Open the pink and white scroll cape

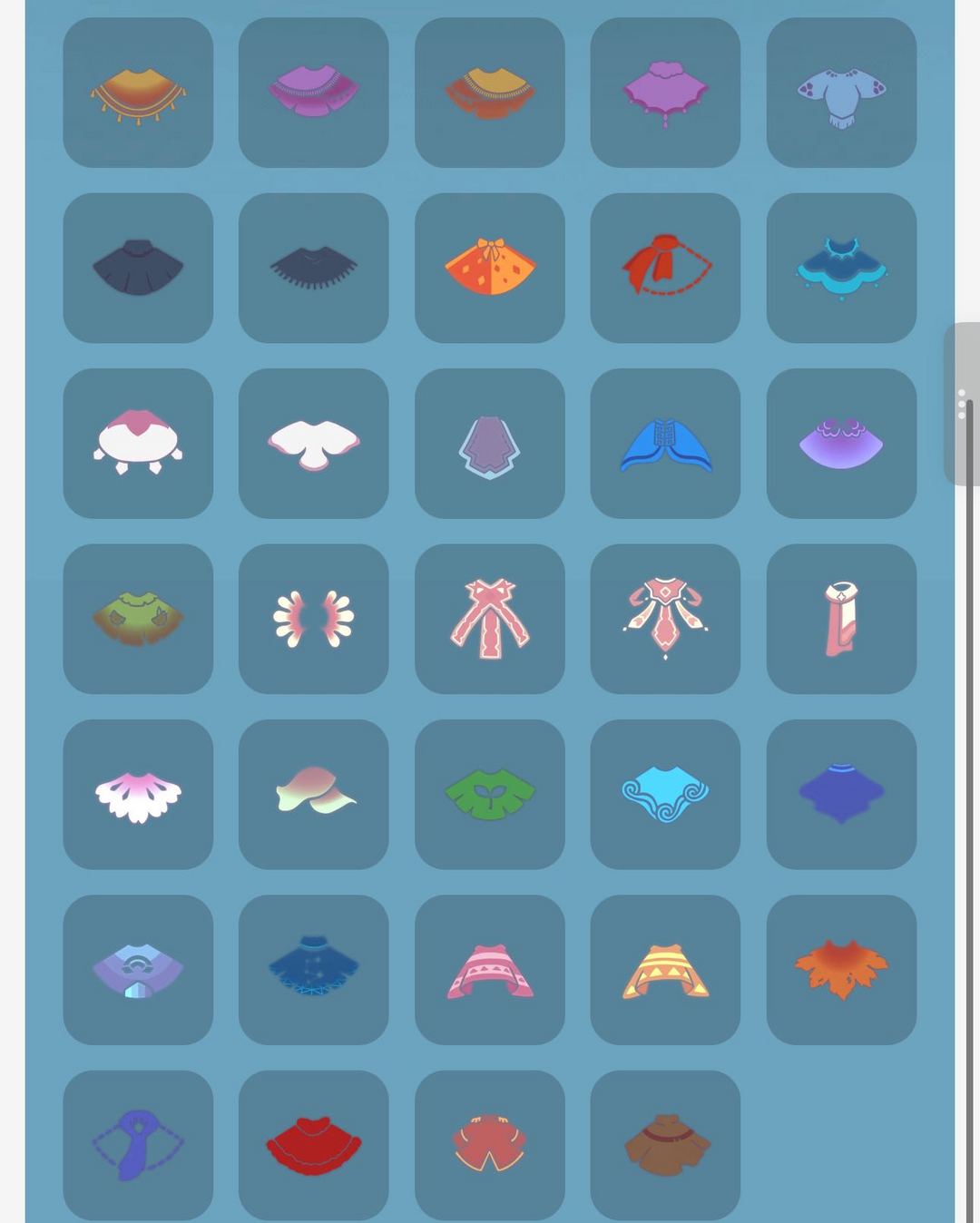(x=841, y=619)
